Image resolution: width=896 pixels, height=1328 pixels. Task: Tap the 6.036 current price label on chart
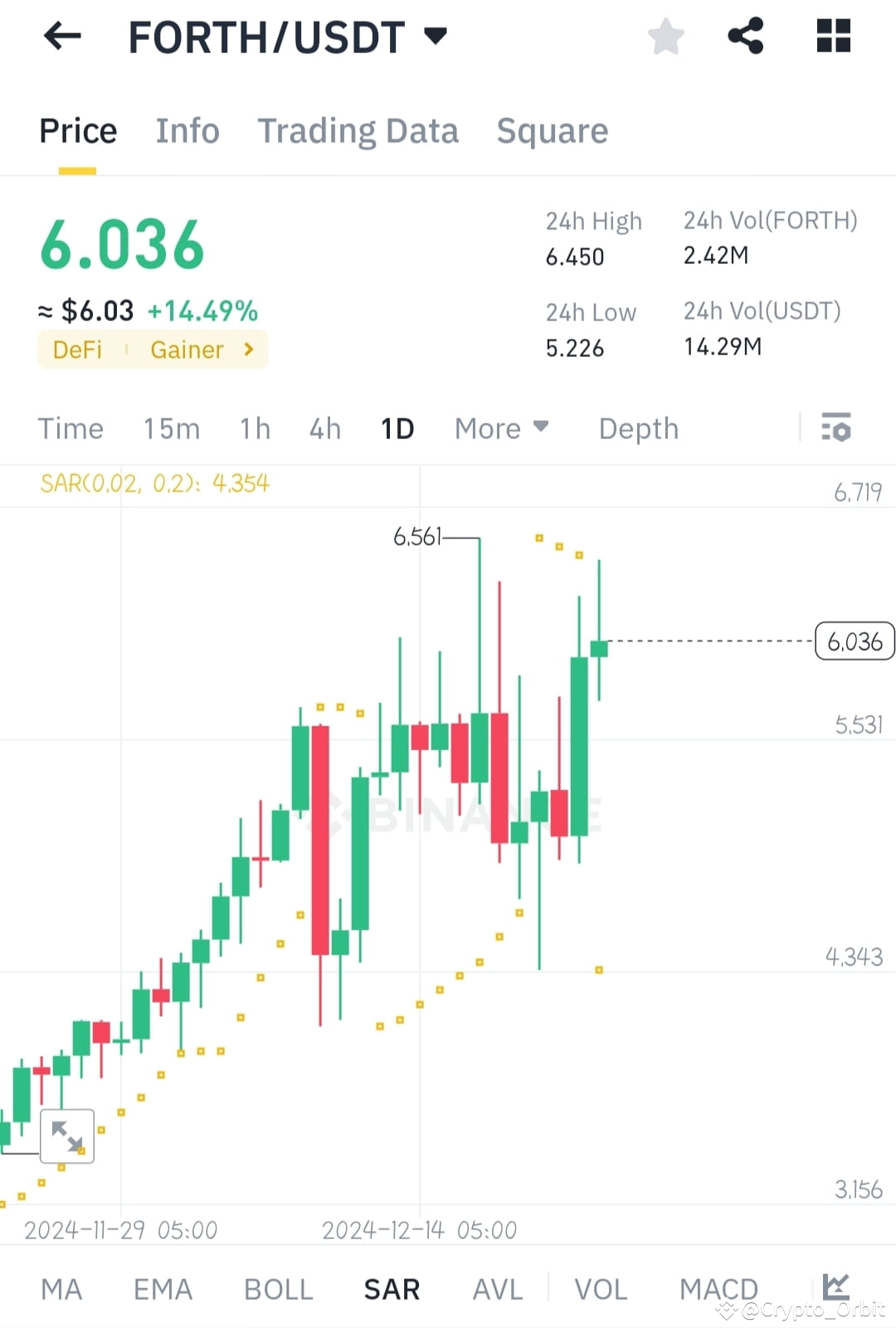pos(855,641)
